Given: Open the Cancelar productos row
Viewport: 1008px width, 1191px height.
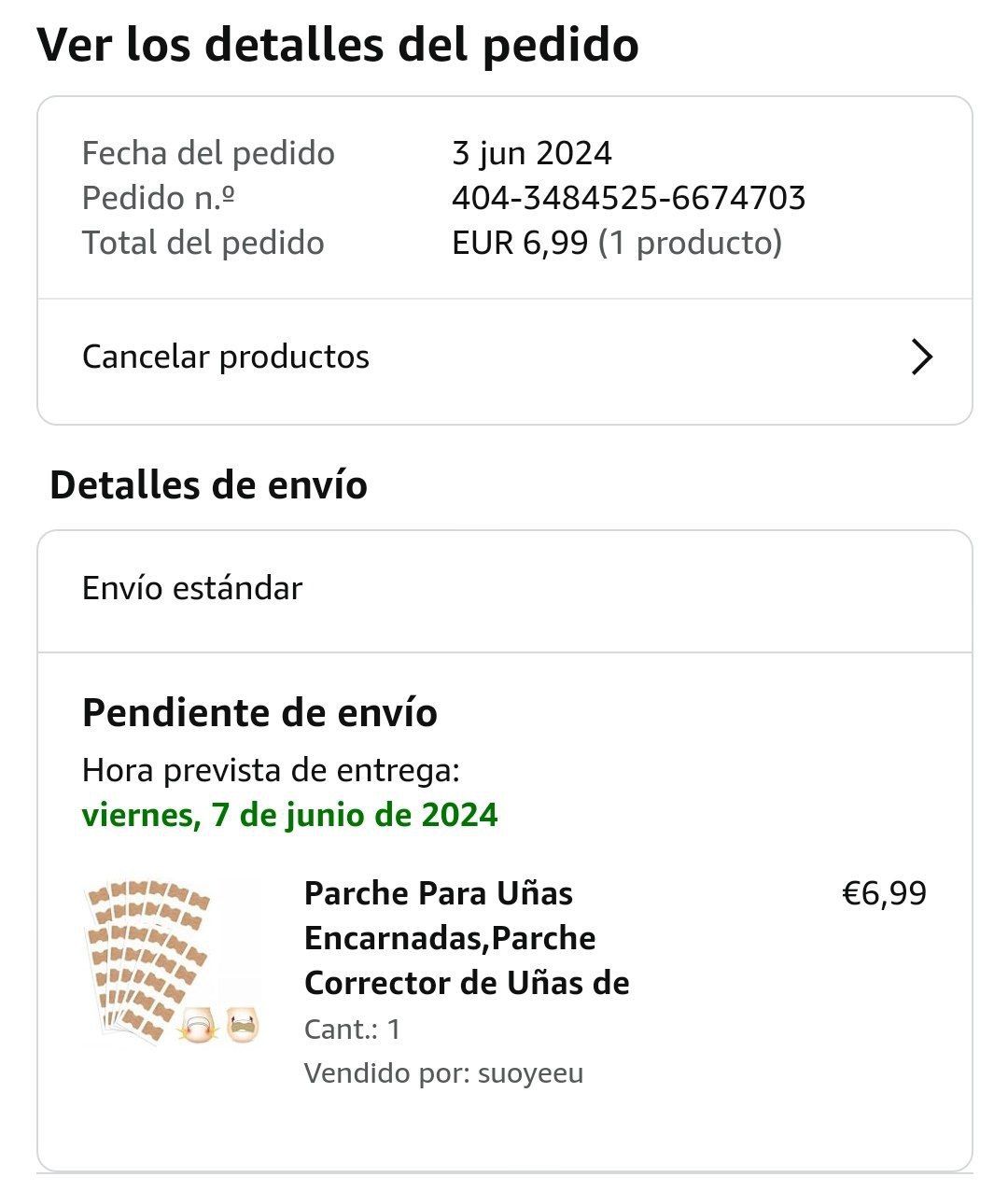Looking at the screenshot, I should (x=504, y=357).
